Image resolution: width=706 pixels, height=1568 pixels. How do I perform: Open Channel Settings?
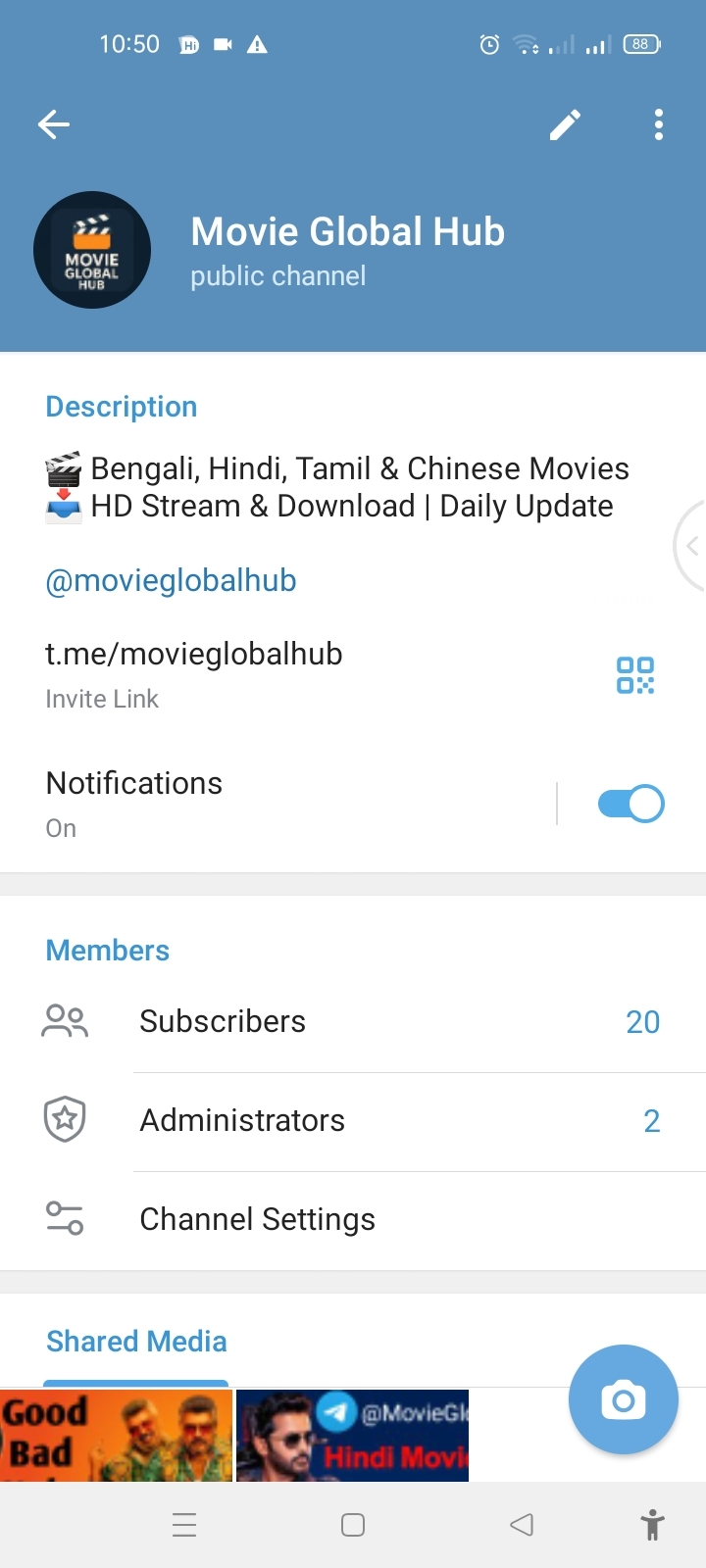353,1220
